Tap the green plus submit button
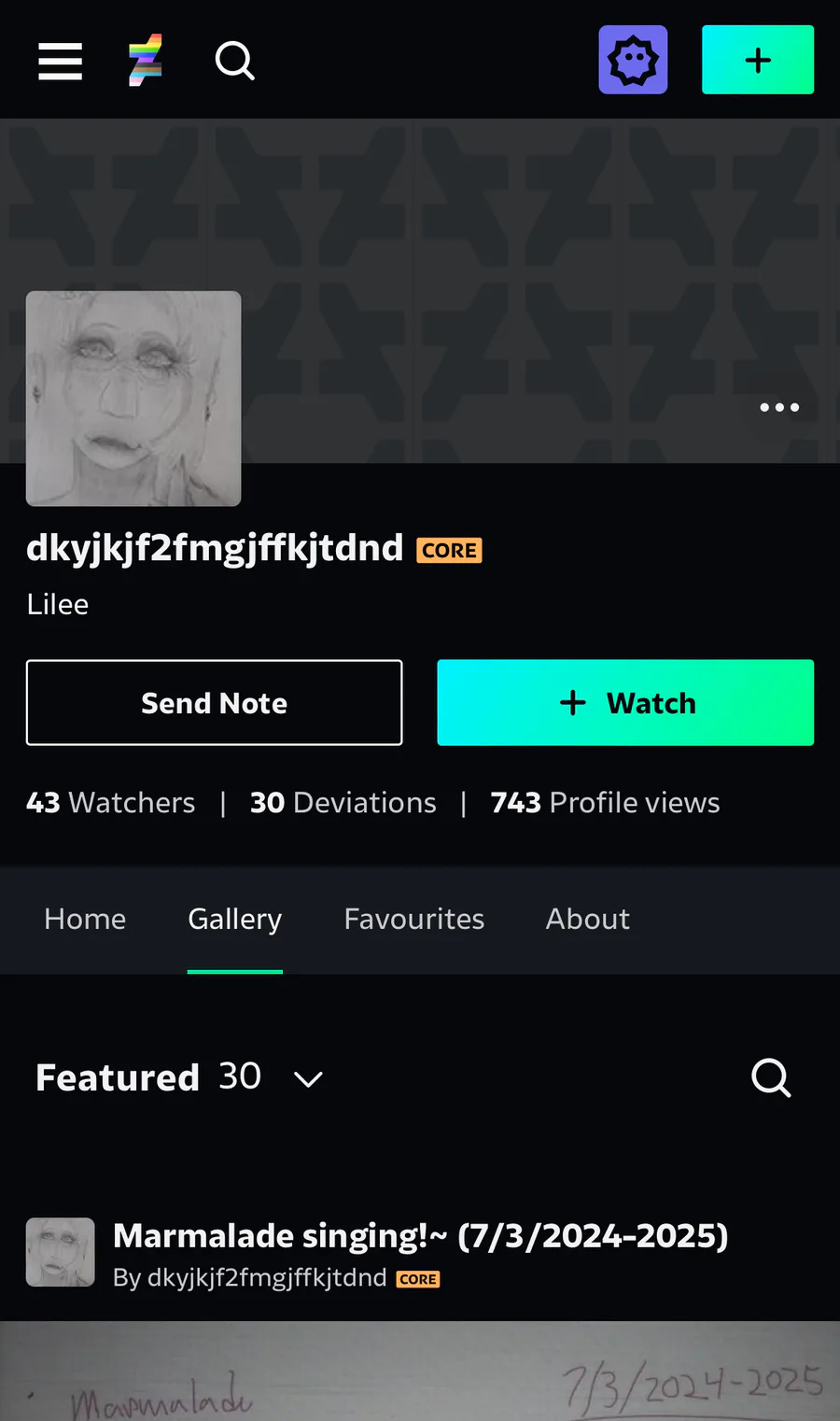840x1421 pixels. tap(757, 61)
